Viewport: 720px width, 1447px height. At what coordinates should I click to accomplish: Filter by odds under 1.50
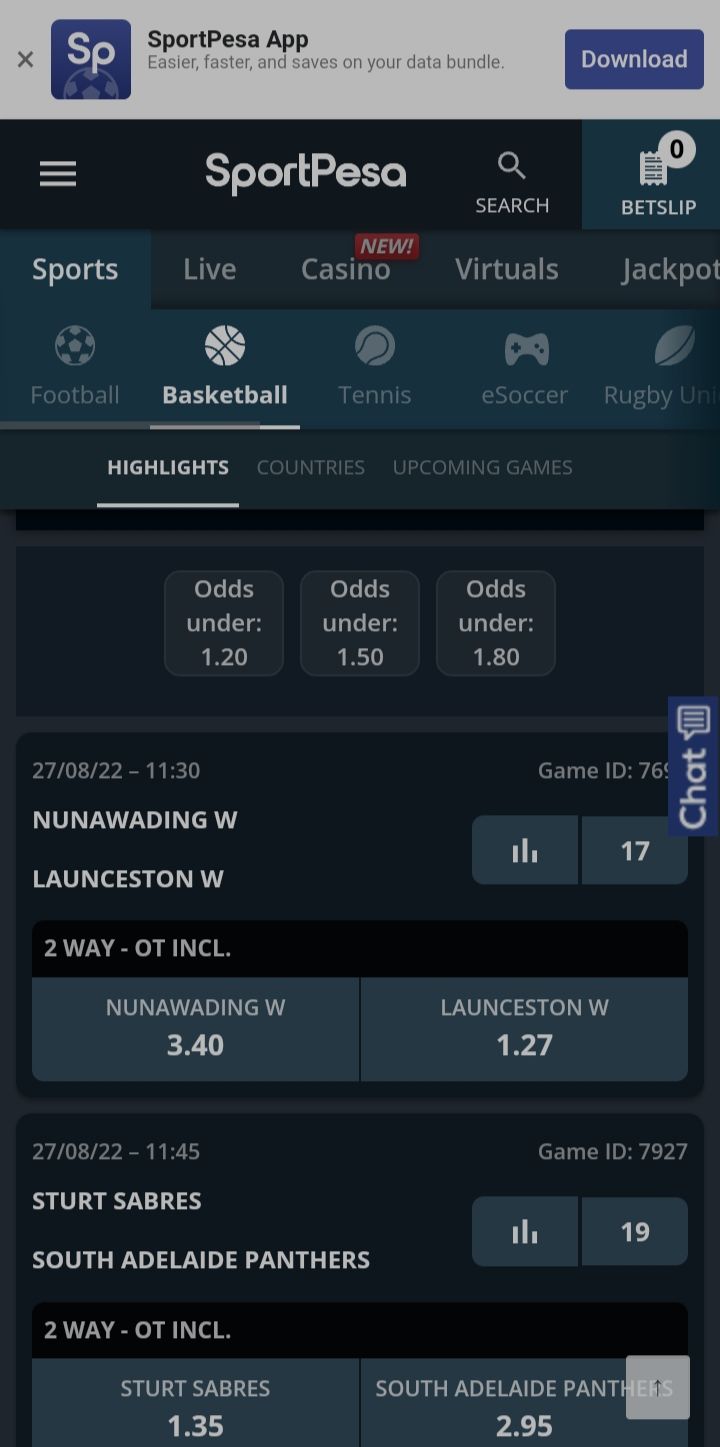[360, 623]
